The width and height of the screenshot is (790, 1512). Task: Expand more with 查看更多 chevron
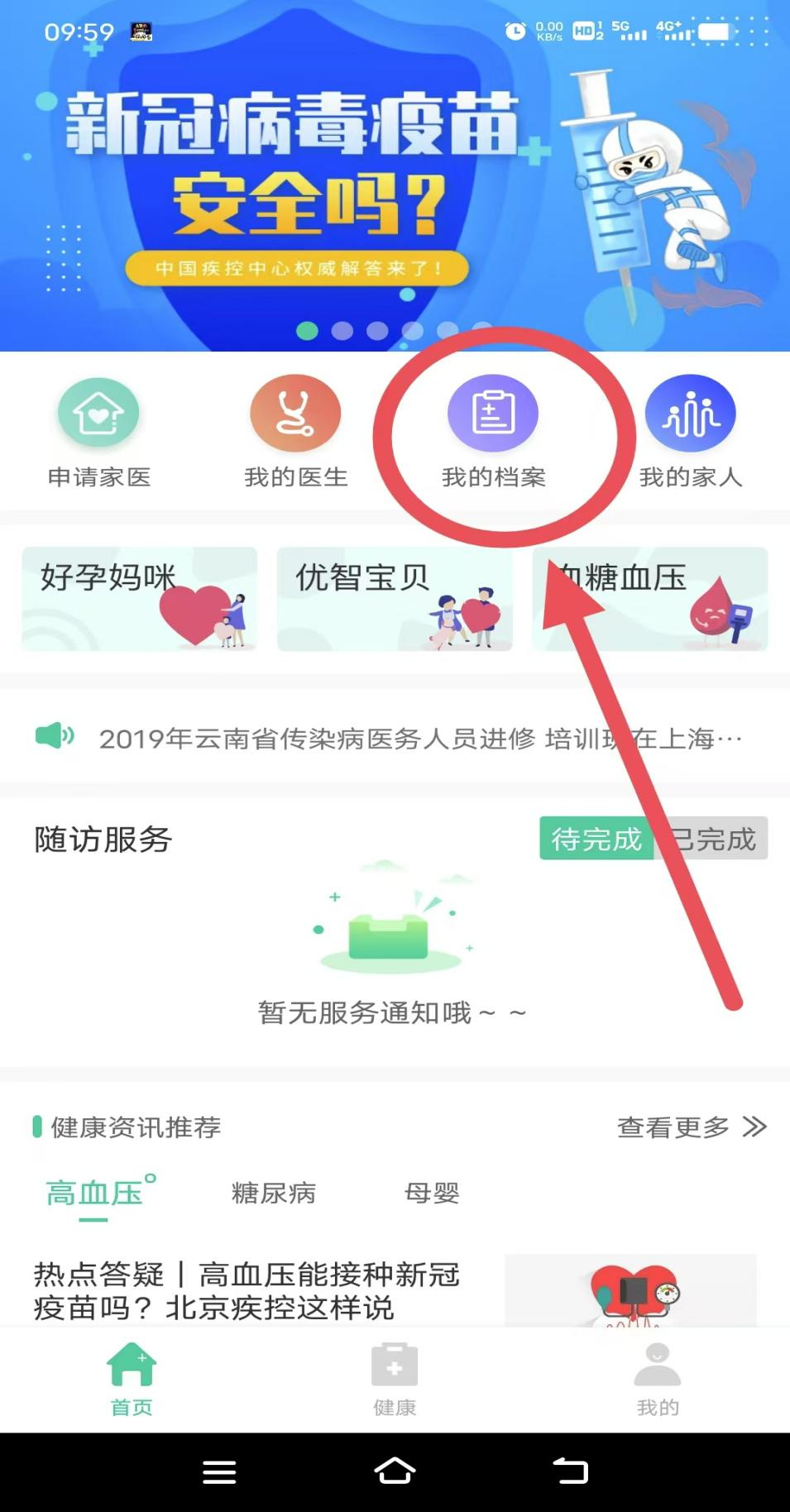pos(754,1126)
